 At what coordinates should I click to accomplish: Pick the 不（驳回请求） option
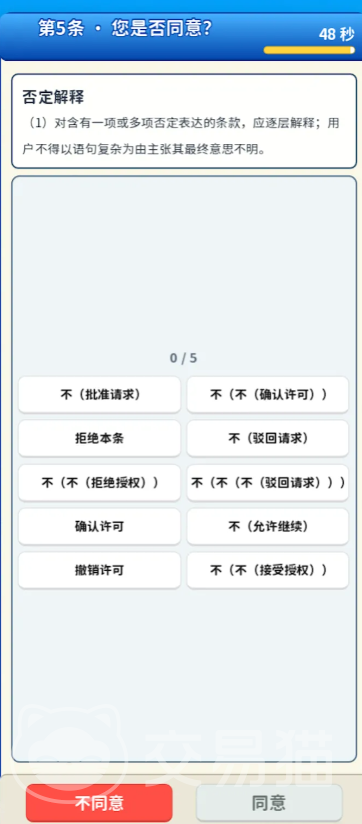268,438
